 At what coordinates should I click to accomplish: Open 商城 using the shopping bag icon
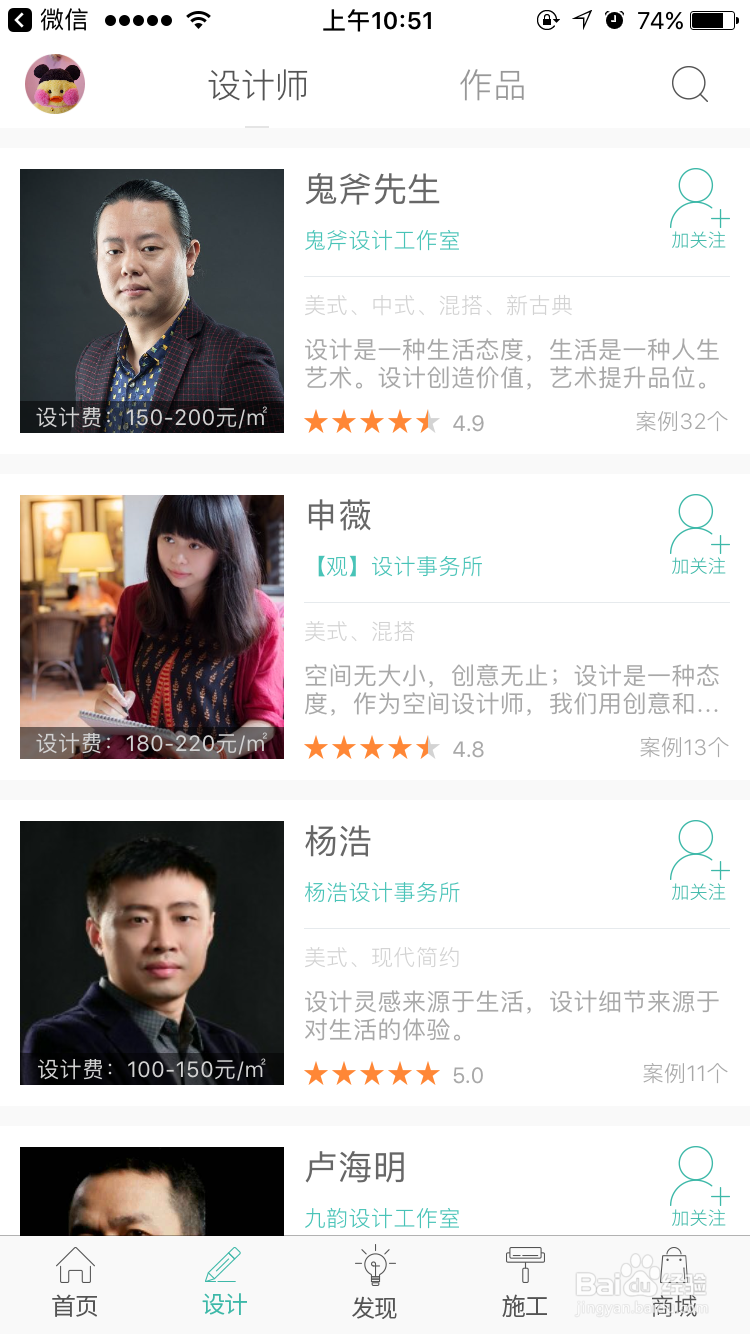tap(674, 1283)
